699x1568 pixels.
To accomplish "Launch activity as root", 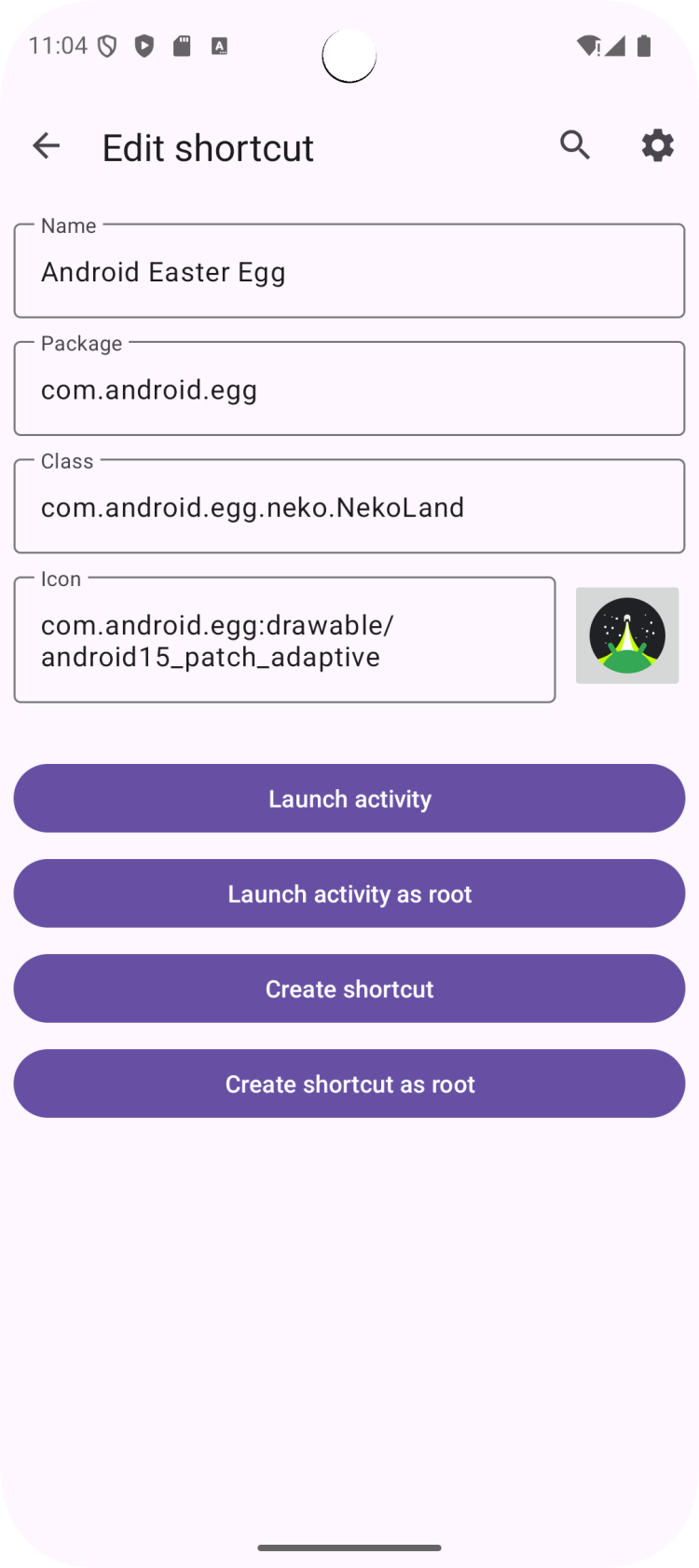I will (349, 893).
